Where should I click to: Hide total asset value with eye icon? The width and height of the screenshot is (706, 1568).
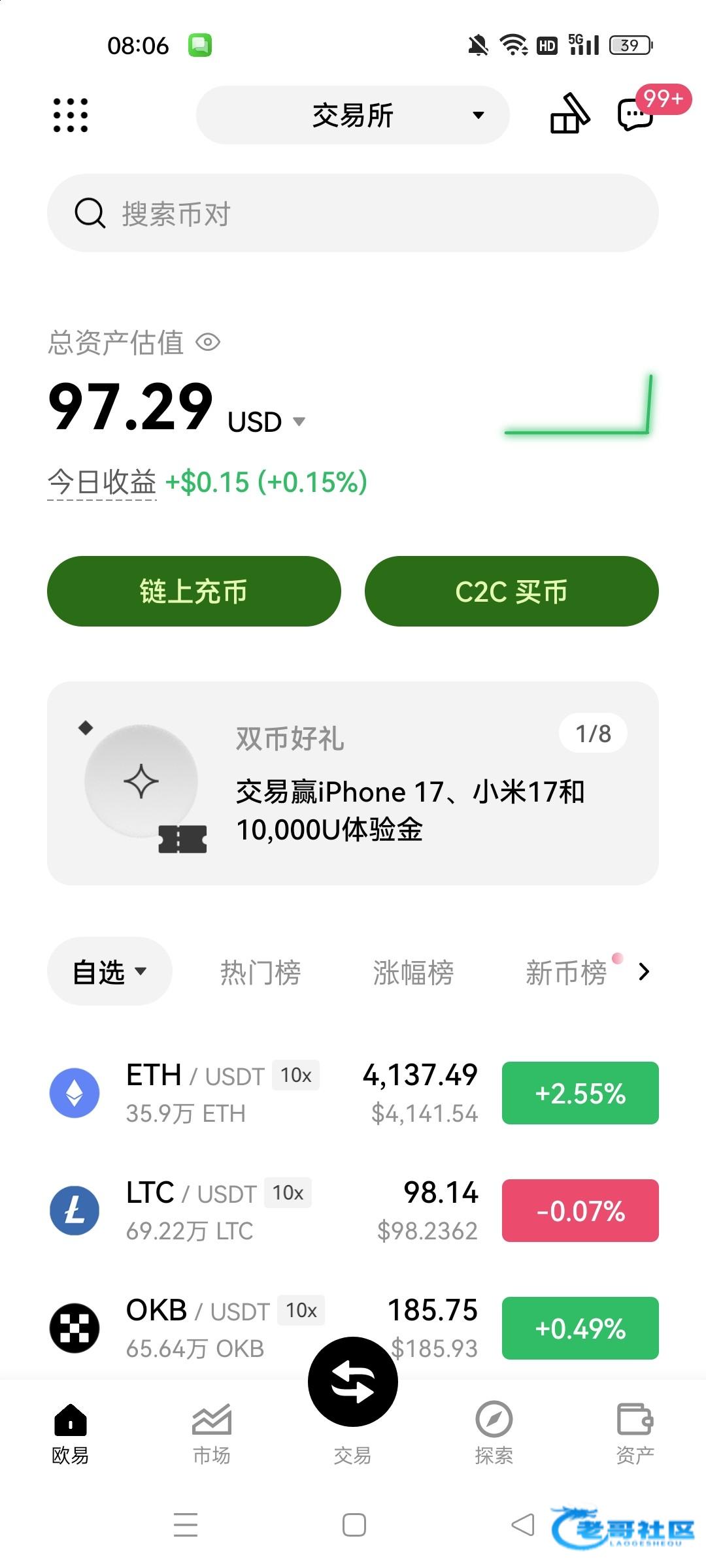(x=209, y=342)
